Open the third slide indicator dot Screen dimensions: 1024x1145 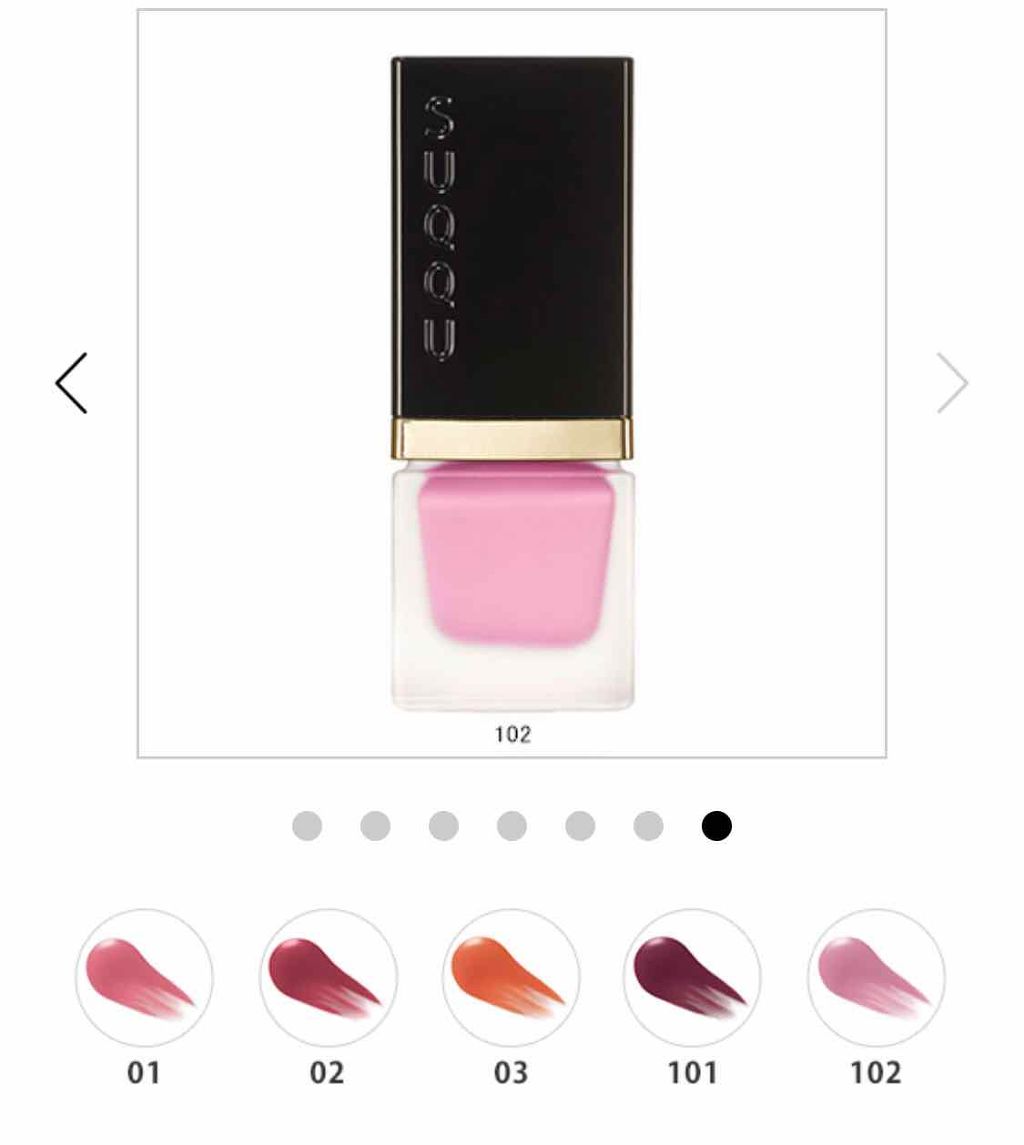443,826
